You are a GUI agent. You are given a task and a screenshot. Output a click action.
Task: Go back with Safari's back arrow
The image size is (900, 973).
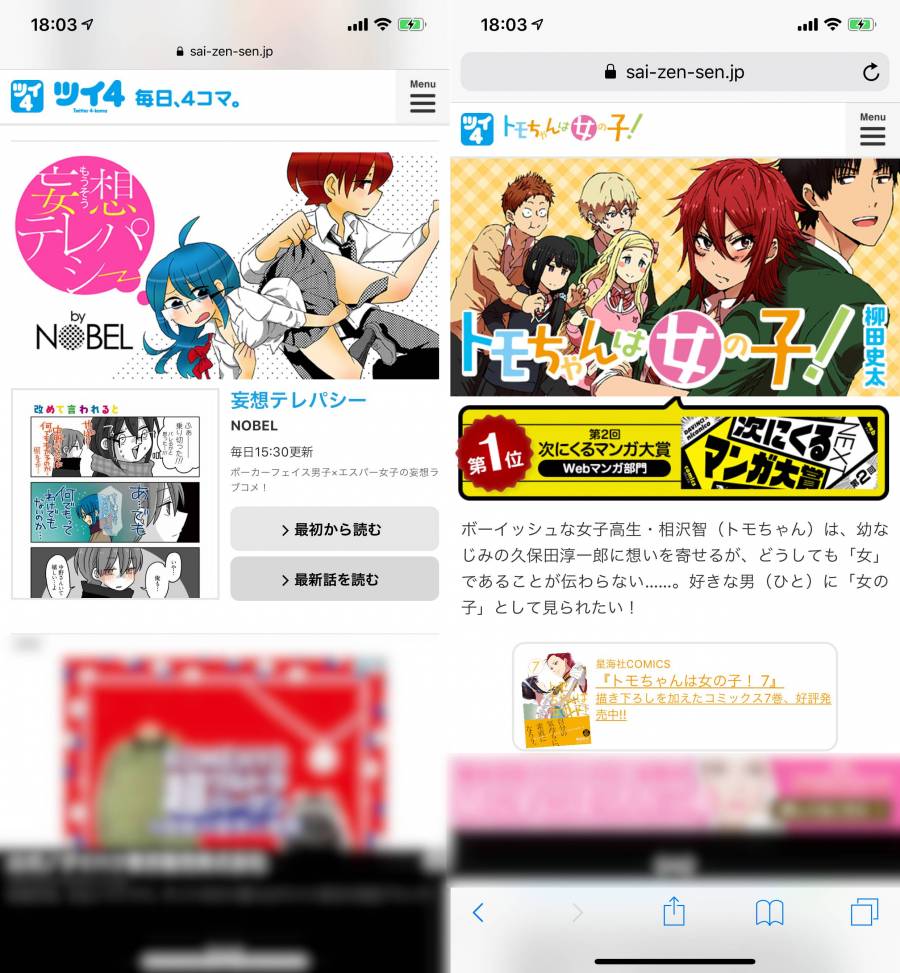[x=478, y=912]
